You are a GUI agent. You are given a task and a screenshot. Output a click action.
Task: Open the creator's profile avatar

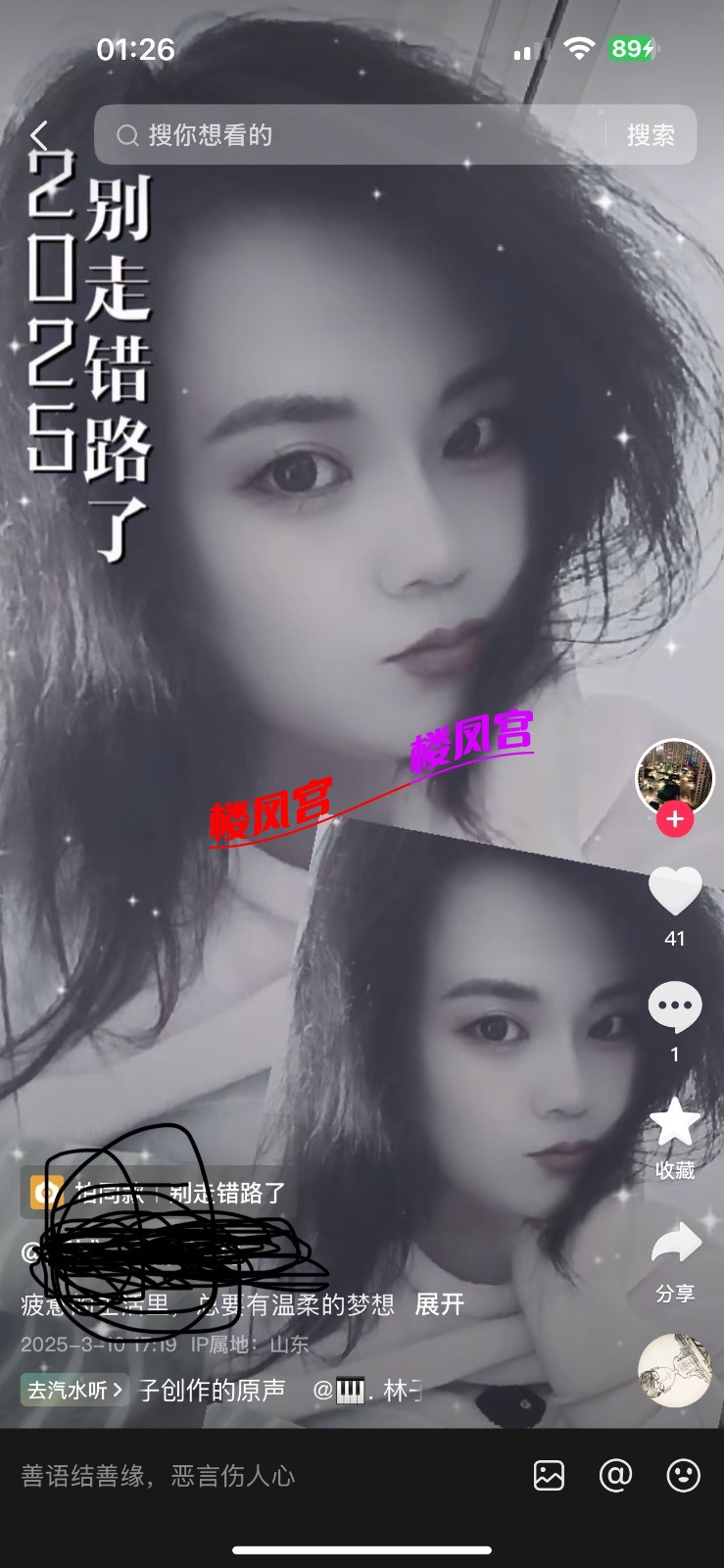675,776
